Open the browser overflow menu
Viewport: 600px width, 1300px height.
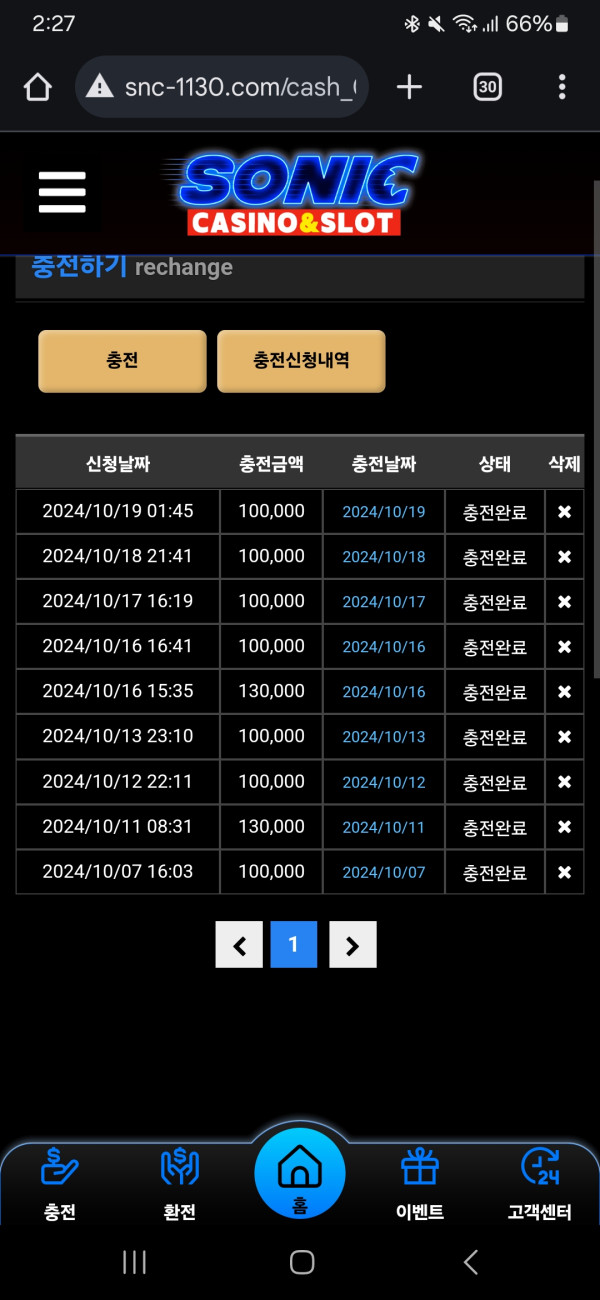point(562,87)
